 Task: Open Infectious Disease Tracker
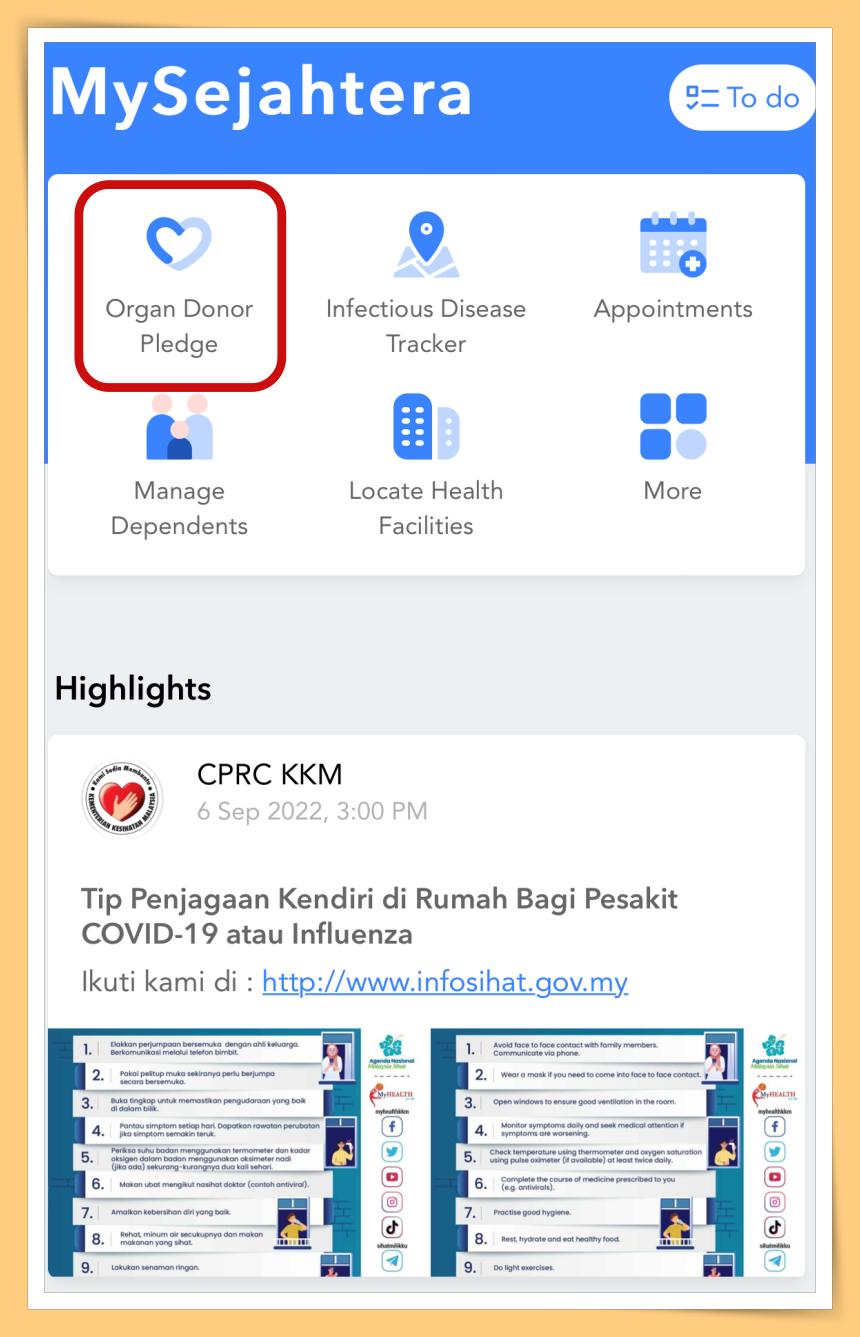pos(426,284)
